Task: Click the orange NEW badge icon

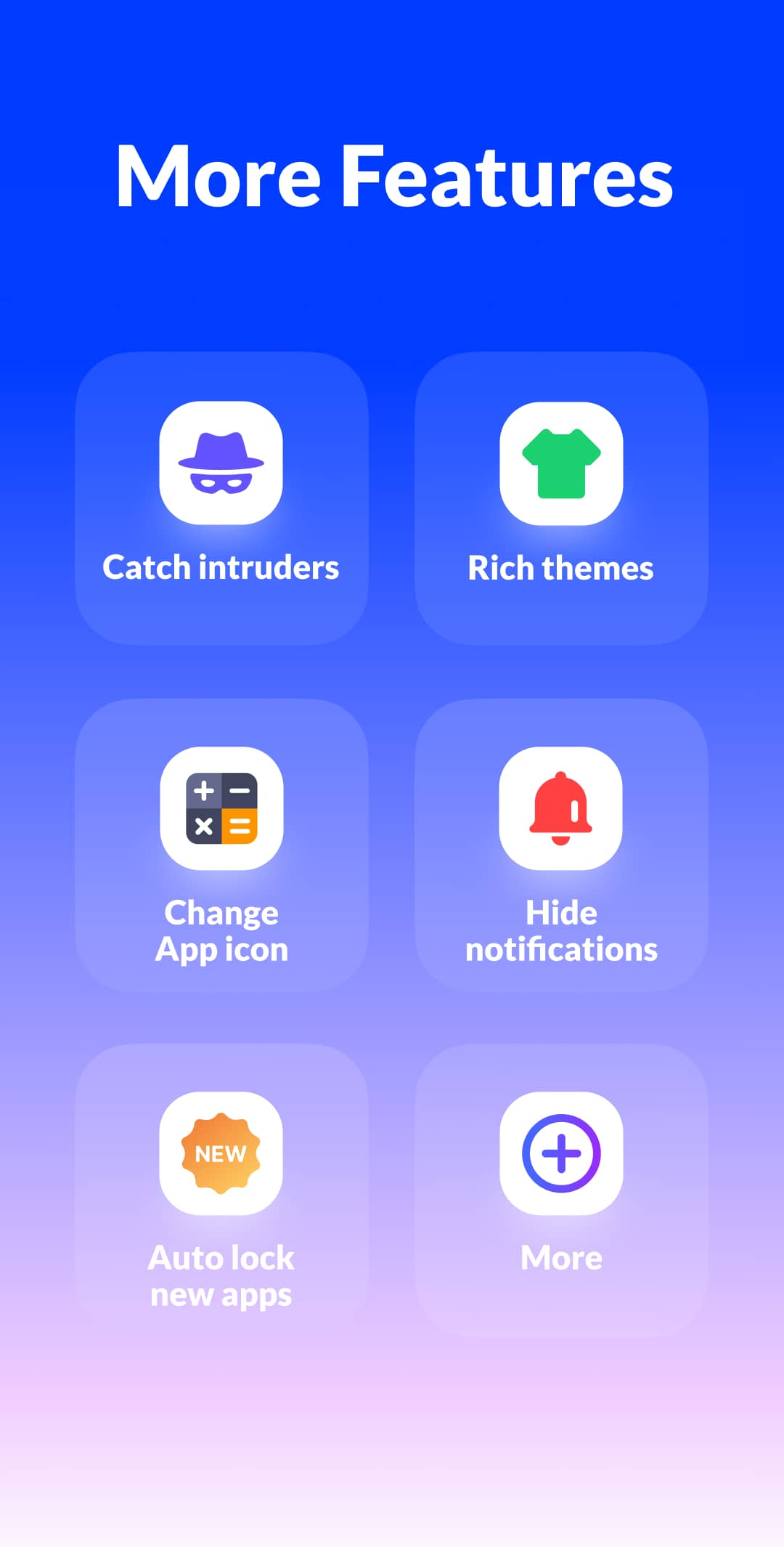Action: (x=221, y=1153)
